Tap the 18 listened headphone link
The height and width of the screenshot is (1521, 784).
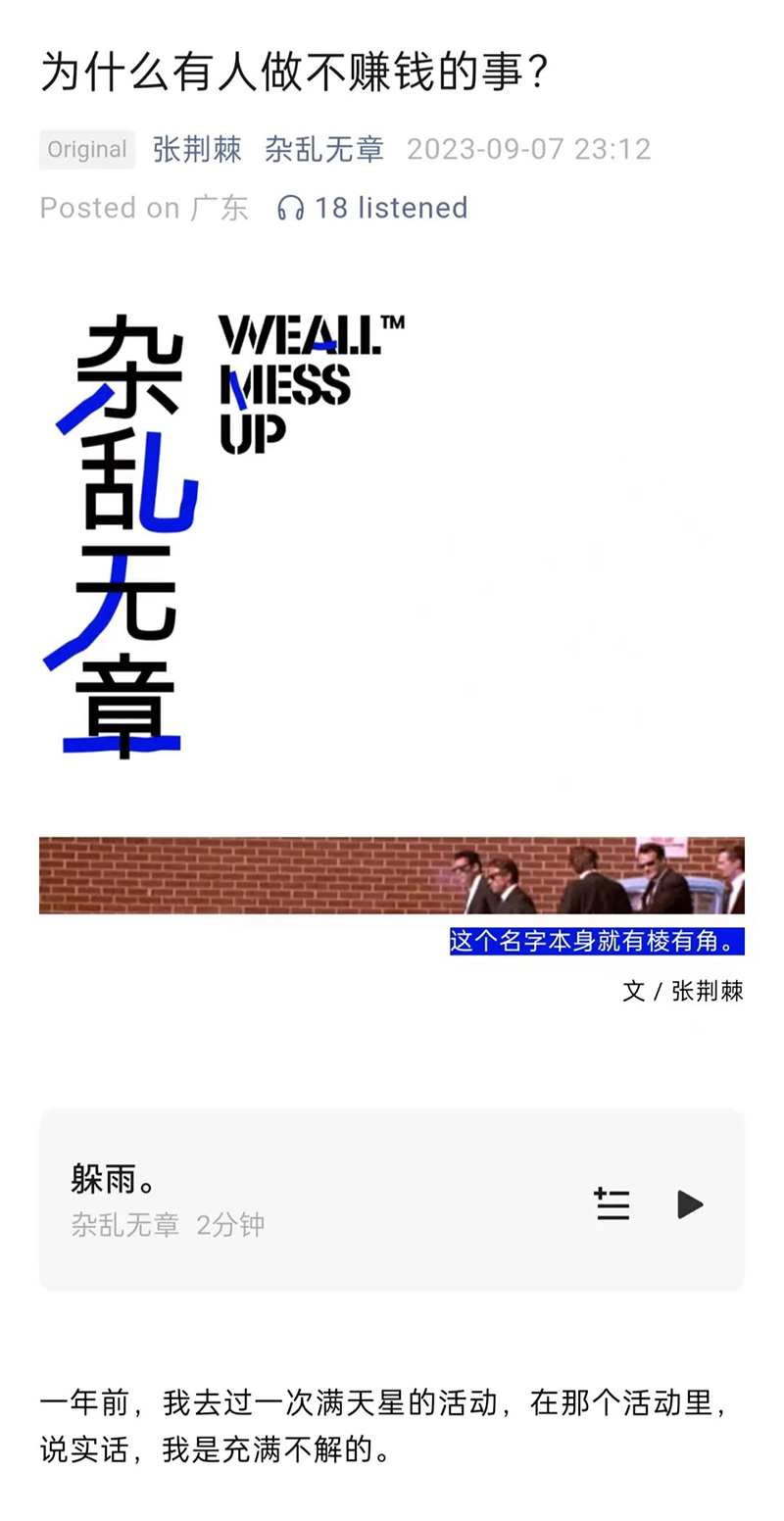pos(373,208)
